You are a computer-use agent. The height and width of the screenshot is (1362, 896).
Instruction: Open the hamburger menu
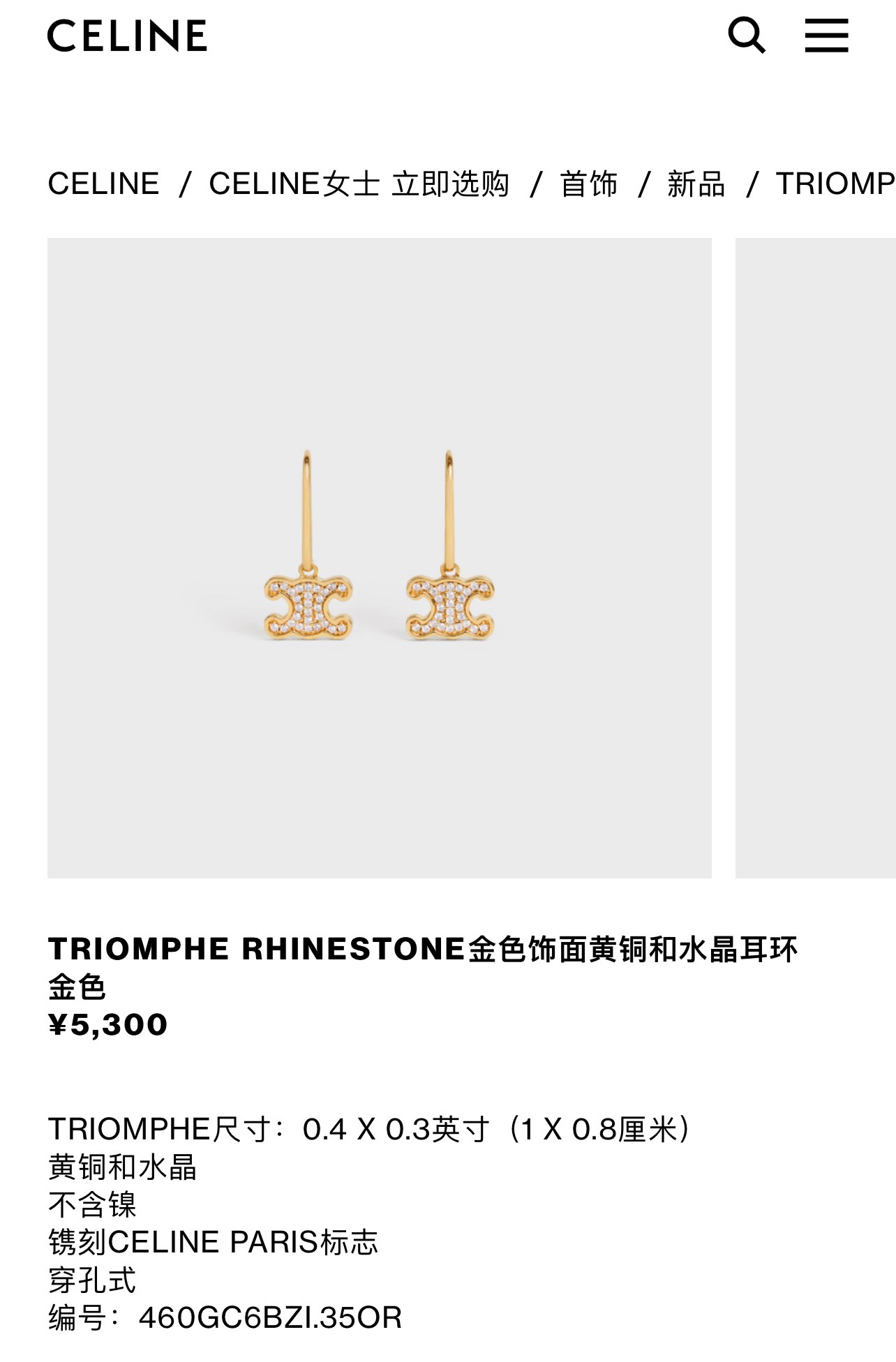coord(826,35)
